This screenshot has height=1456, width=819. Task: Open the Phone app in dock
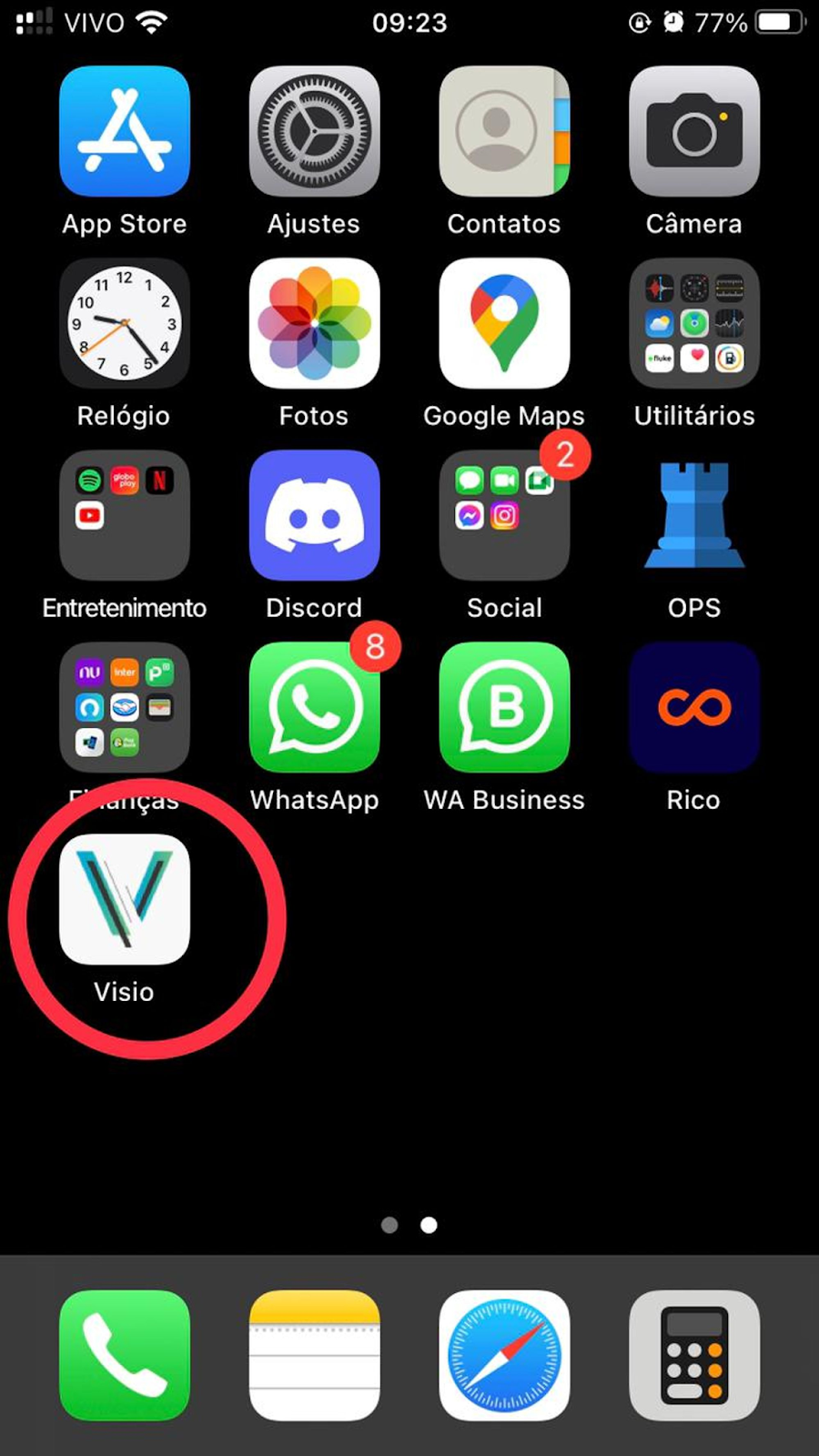click(125, 1355)
